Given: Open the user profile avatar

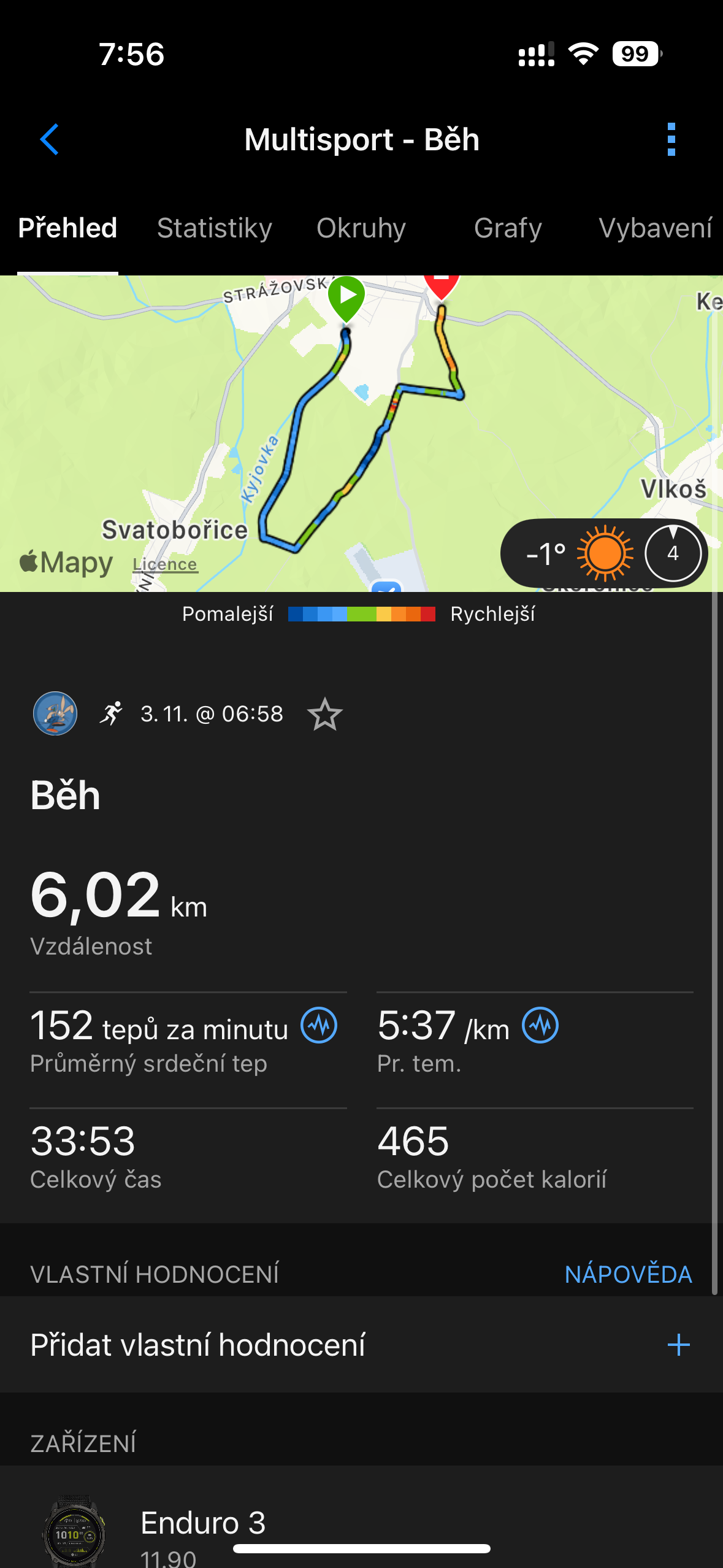Looking at the screenshot, I should pyautogui.click(x=55, y=713).
